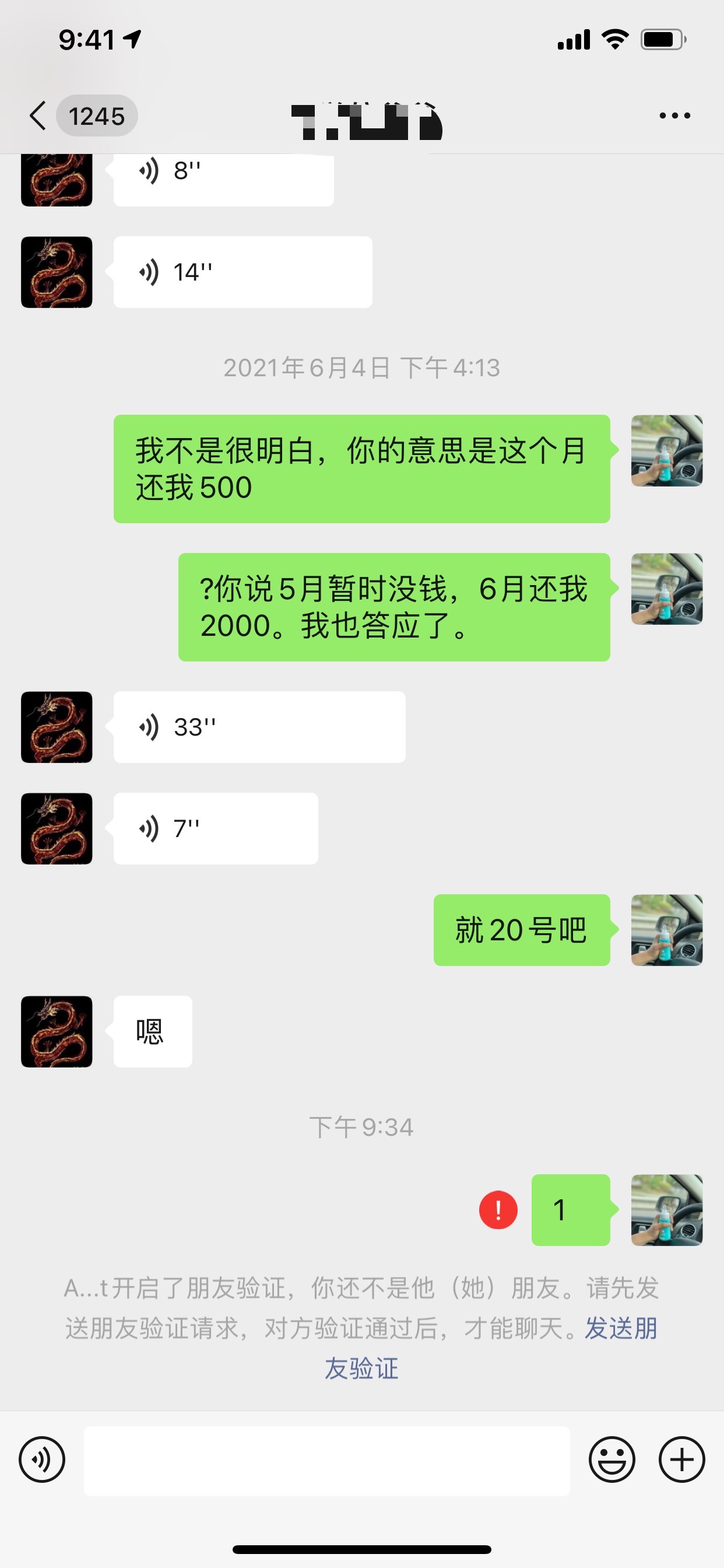
Task: Go back to the chat list
Action: [38, 116]
